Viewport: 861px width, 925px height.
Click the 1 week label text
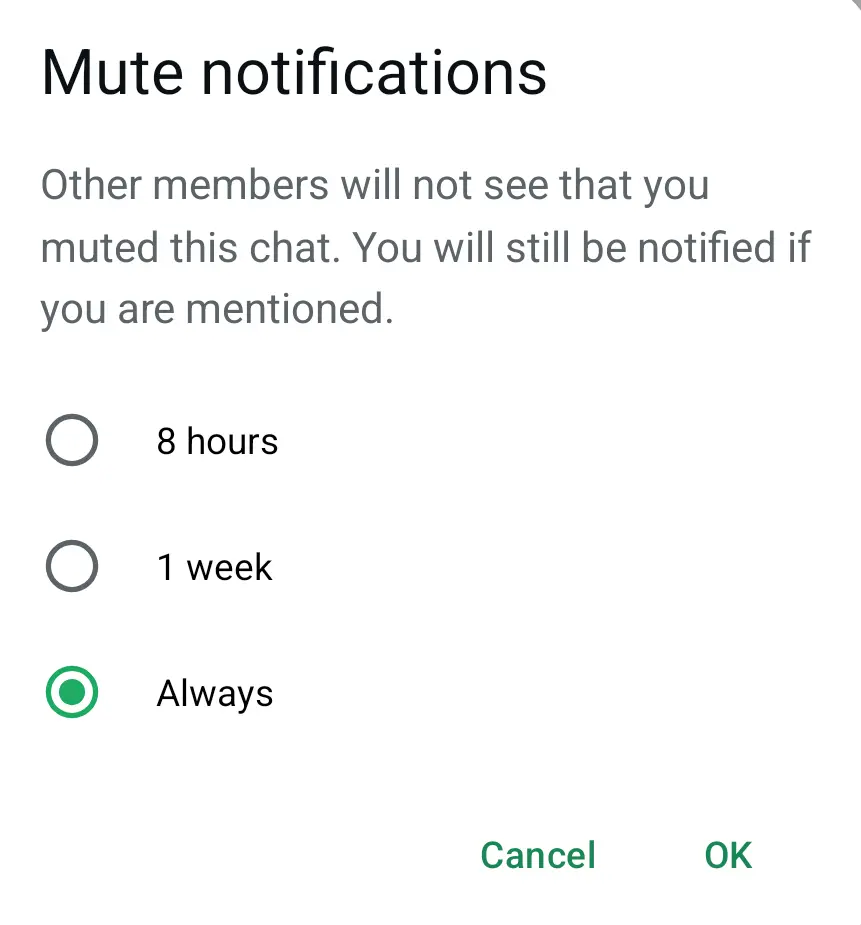pos(213,566)
